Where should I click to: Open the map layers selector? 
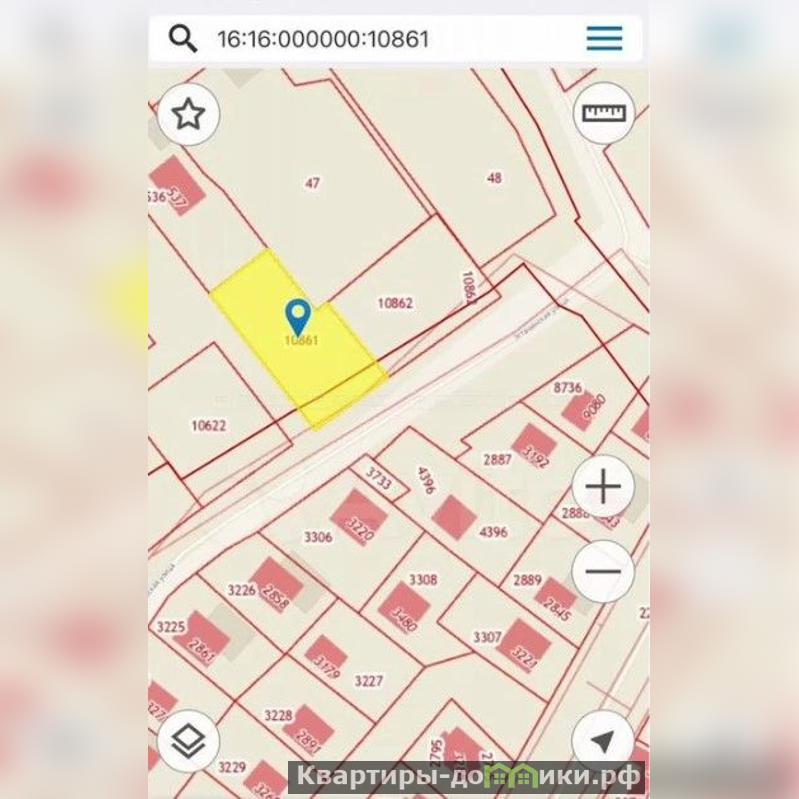(189, 741)
